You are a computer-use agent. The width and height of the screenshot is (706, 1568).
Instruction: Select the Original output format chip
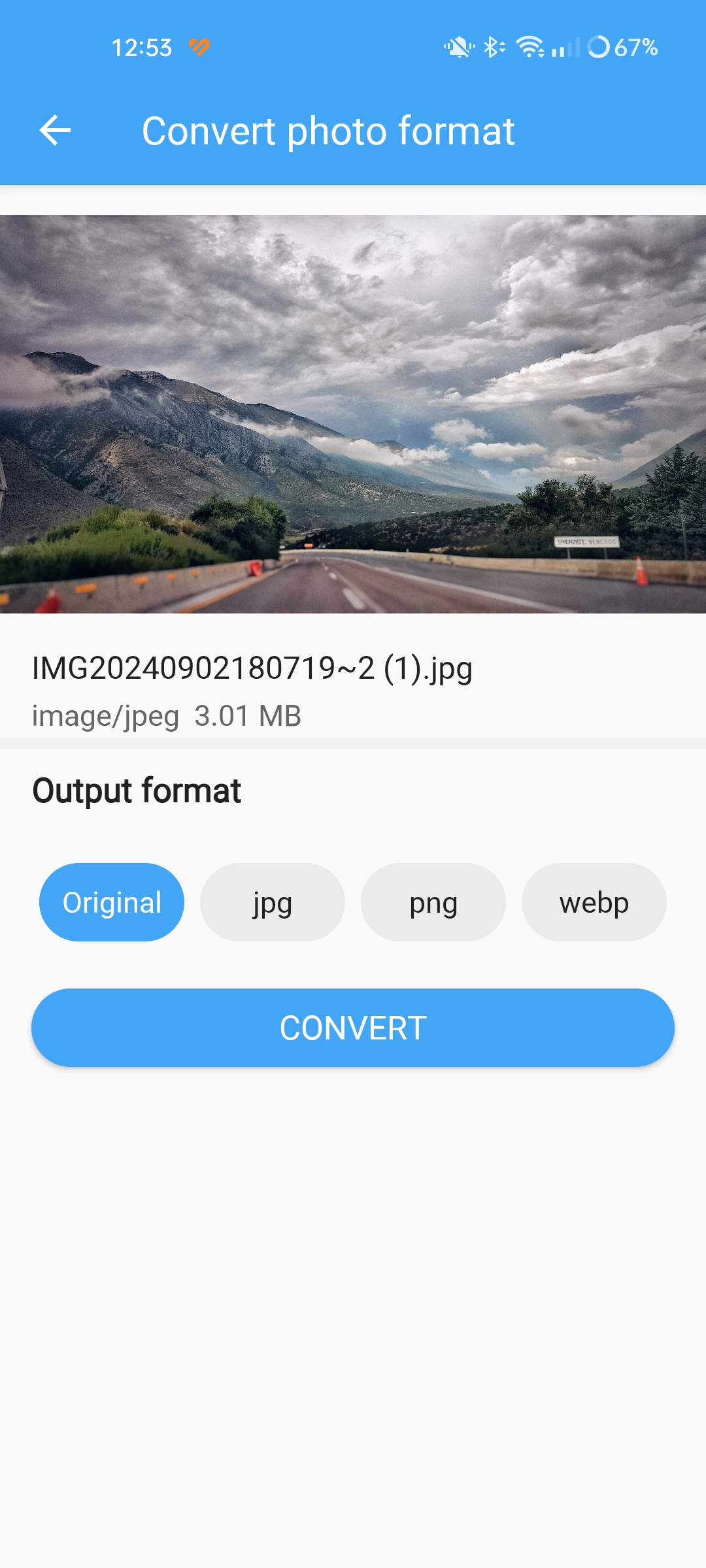pyautogui.click(x=112, y=902)
